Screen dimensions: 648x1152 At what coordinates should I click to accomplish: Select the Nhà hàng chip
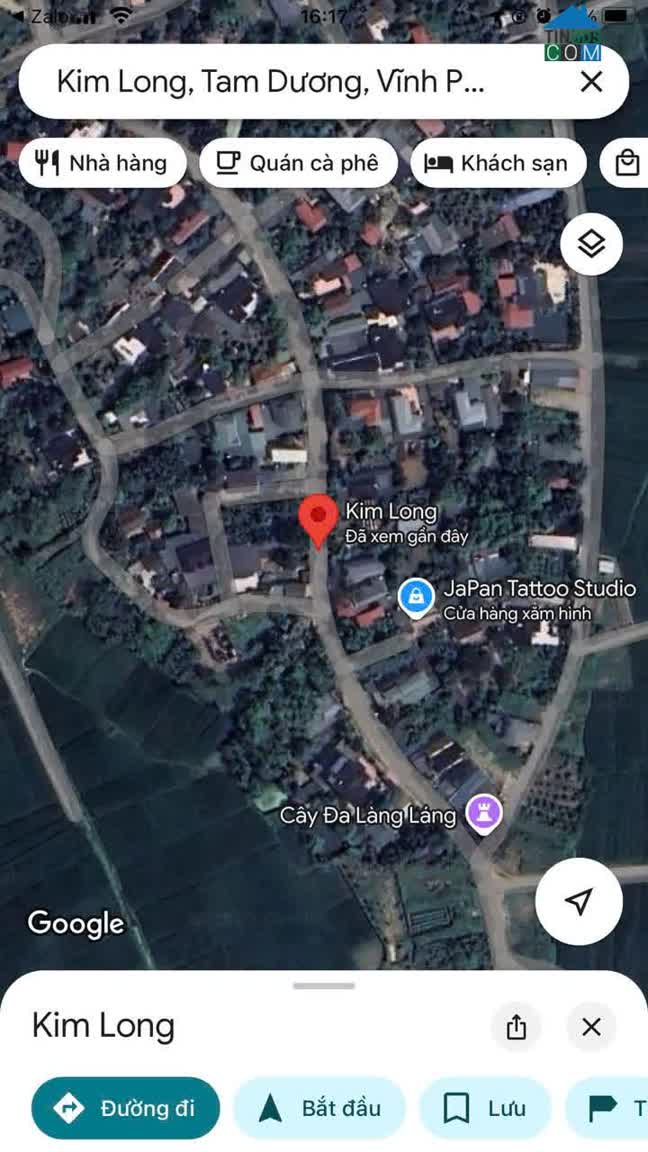tap(103, 163)
